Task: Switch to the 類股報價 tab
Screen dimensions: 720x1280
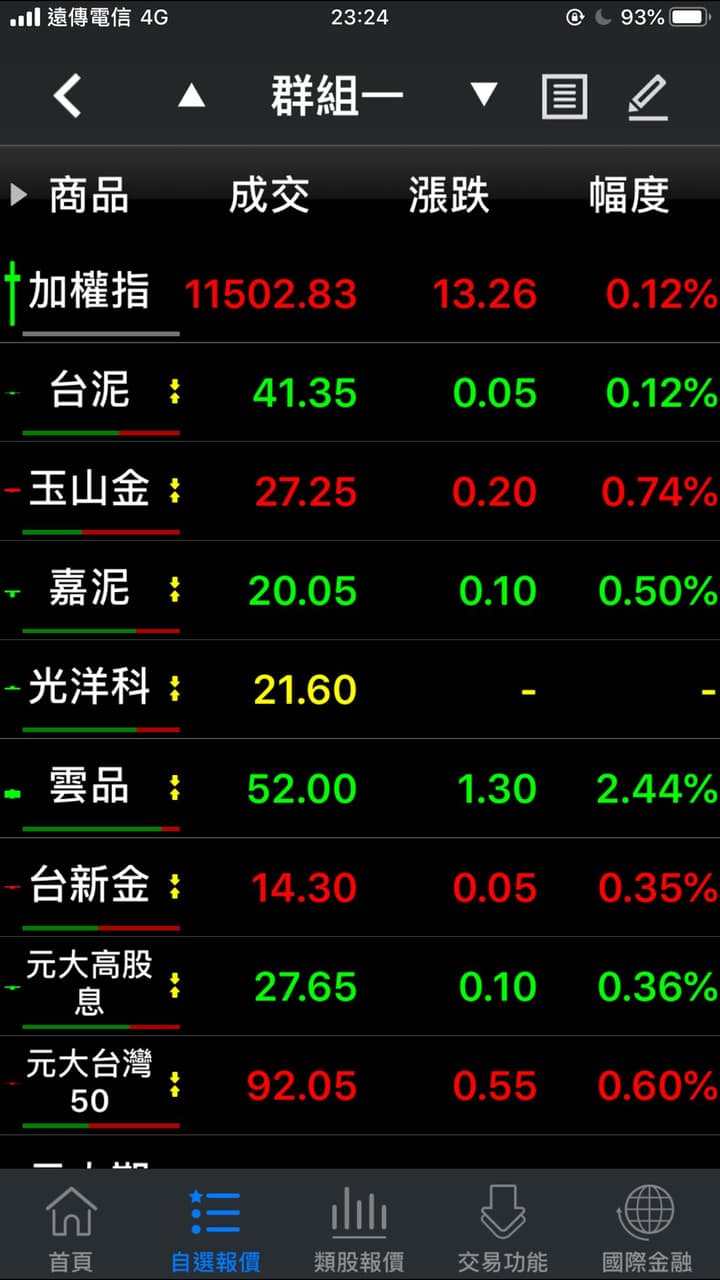Action: click(359, 1228)
